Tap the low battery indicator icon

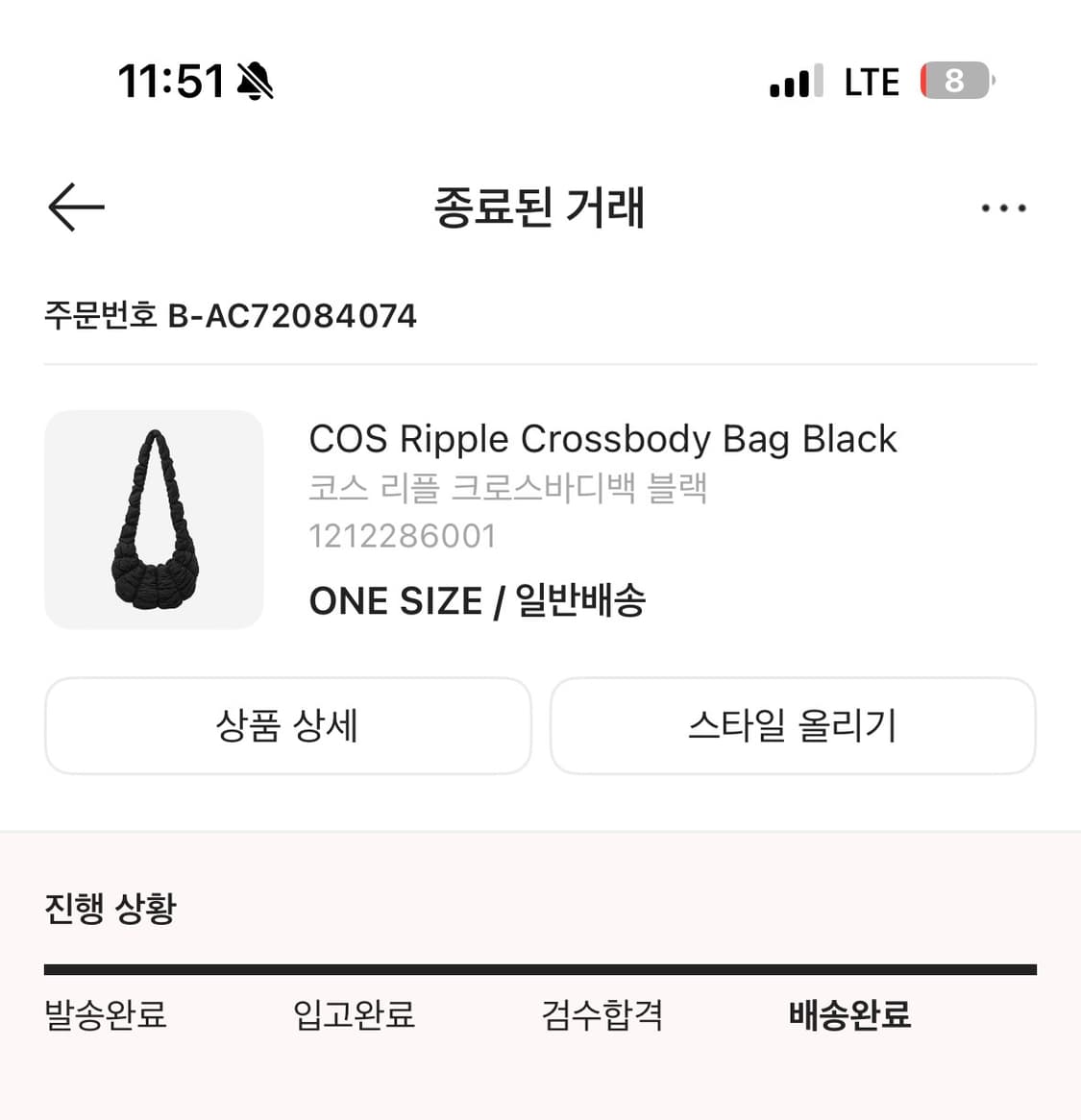click(954, 82)
